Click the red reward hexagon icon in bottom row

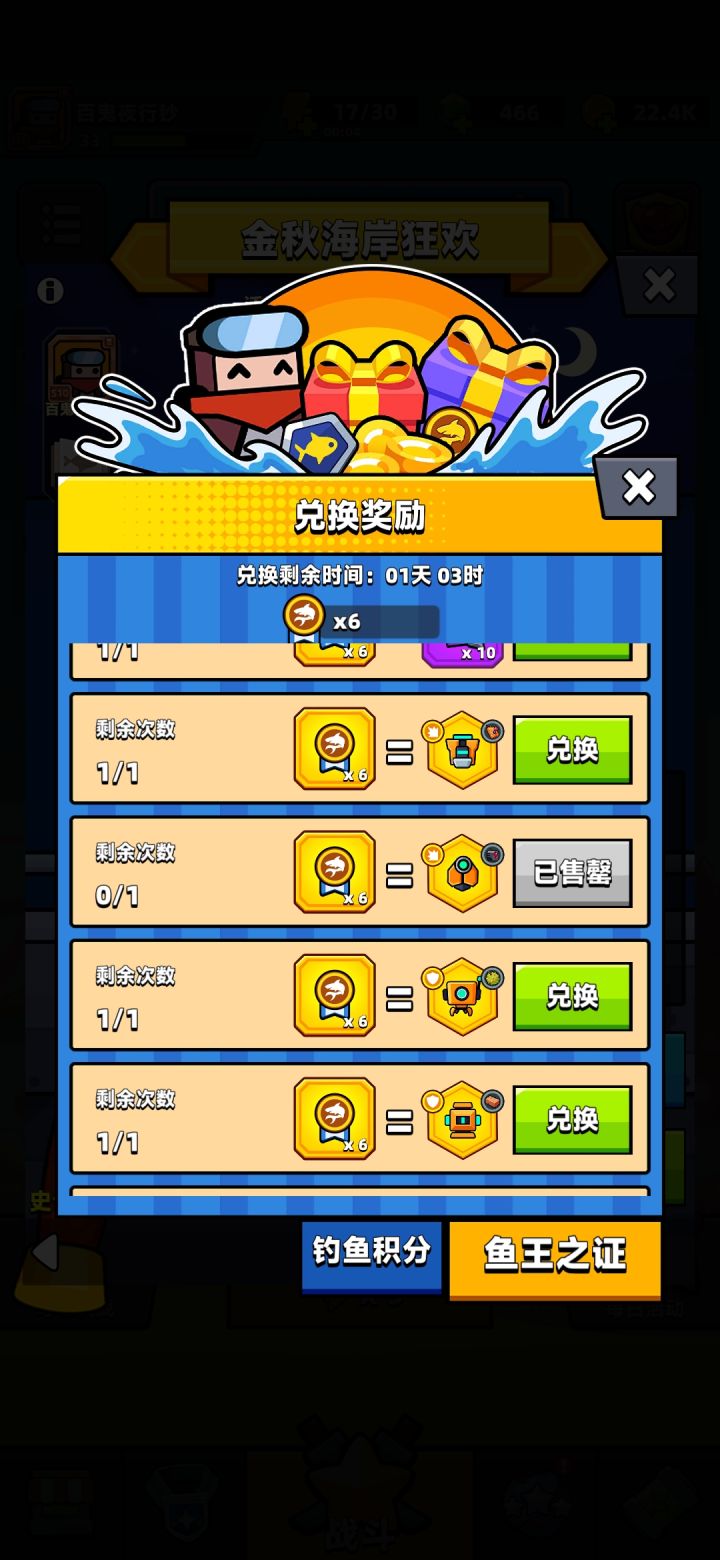click(x=462, y=1119)
